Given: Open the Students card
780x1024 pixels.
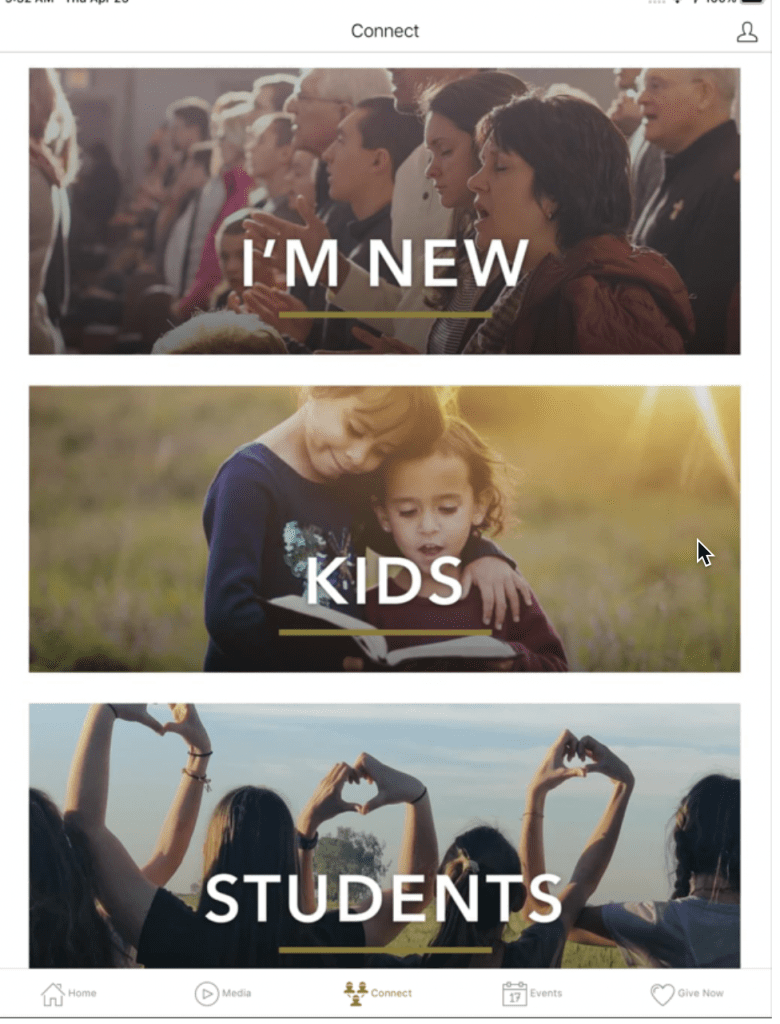Looking at the screenshot, I should pyautogui.click(x=384, y=835).
